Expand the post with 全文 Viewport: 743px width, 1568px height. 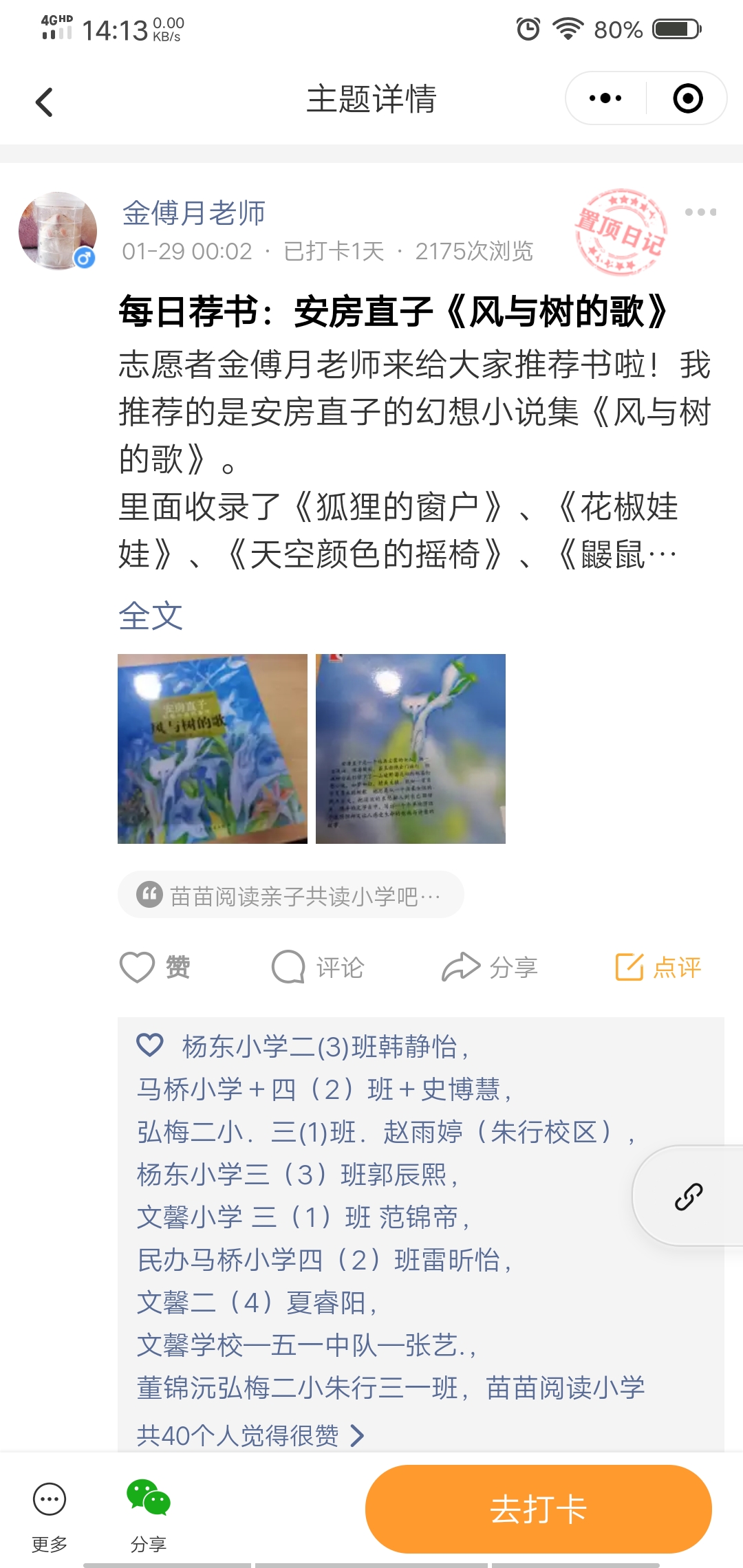pyautogui.click(x=151, y=616)
